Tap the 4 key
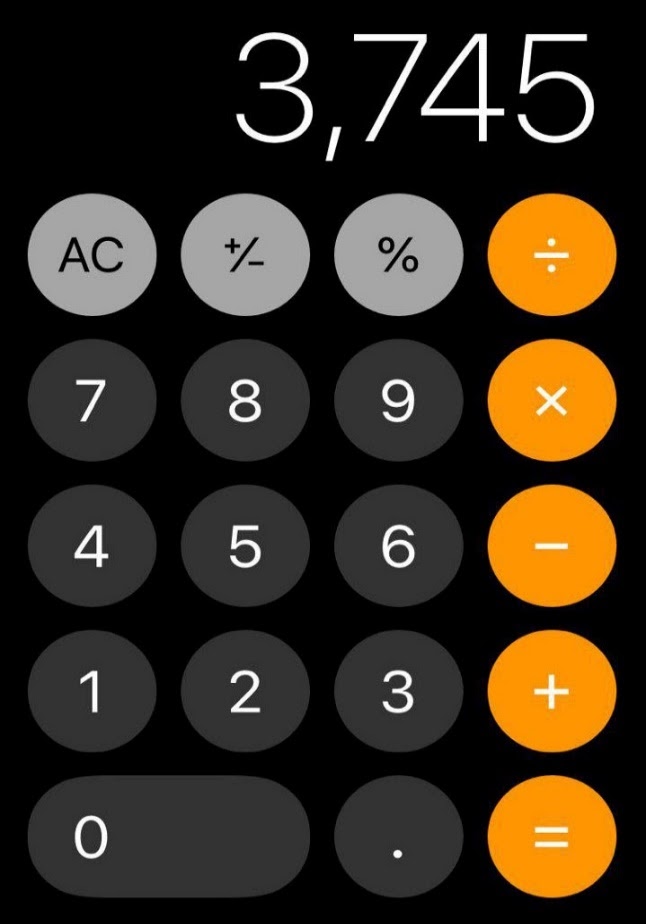646x924 pixels. pos(92,548)
